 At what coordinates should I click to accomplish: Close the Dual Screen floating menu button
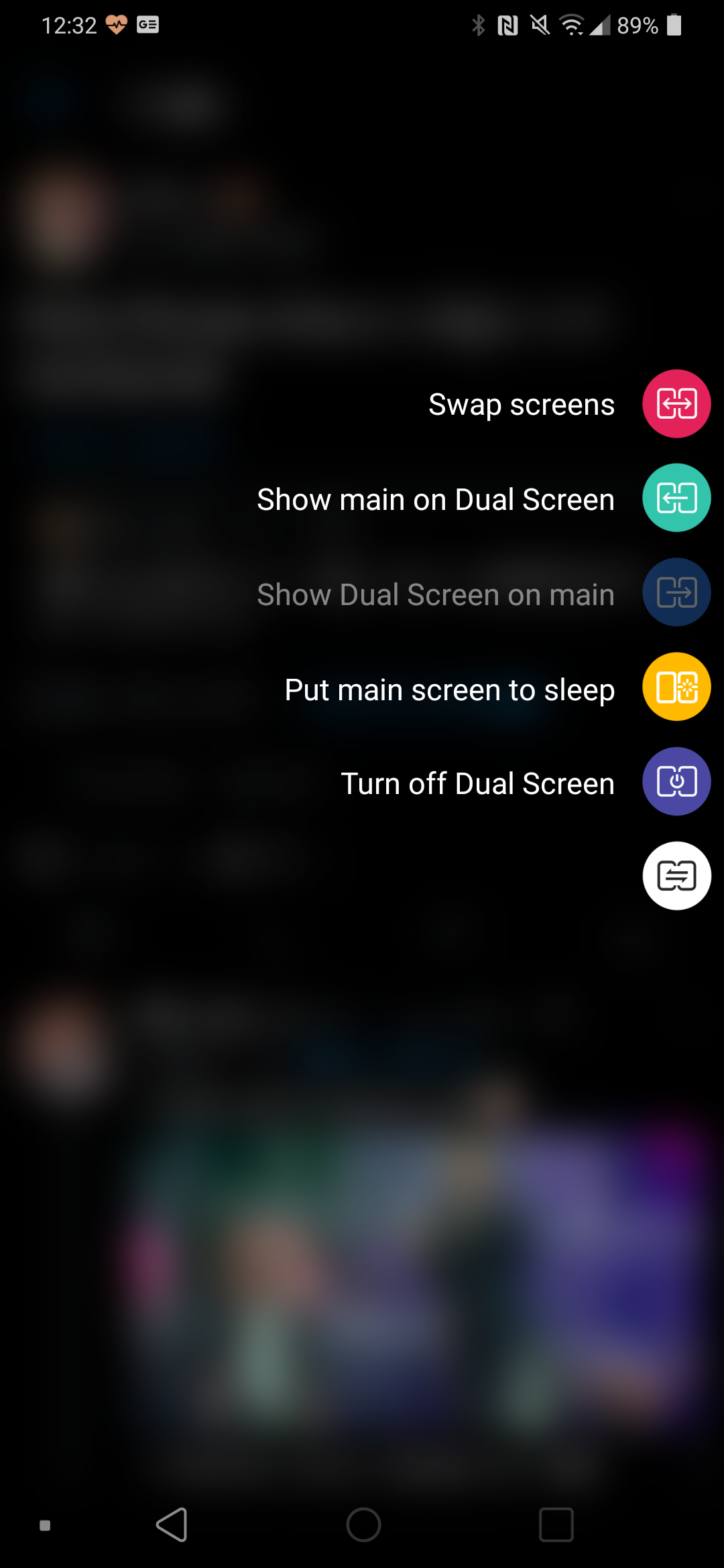(x=676, y=876)
